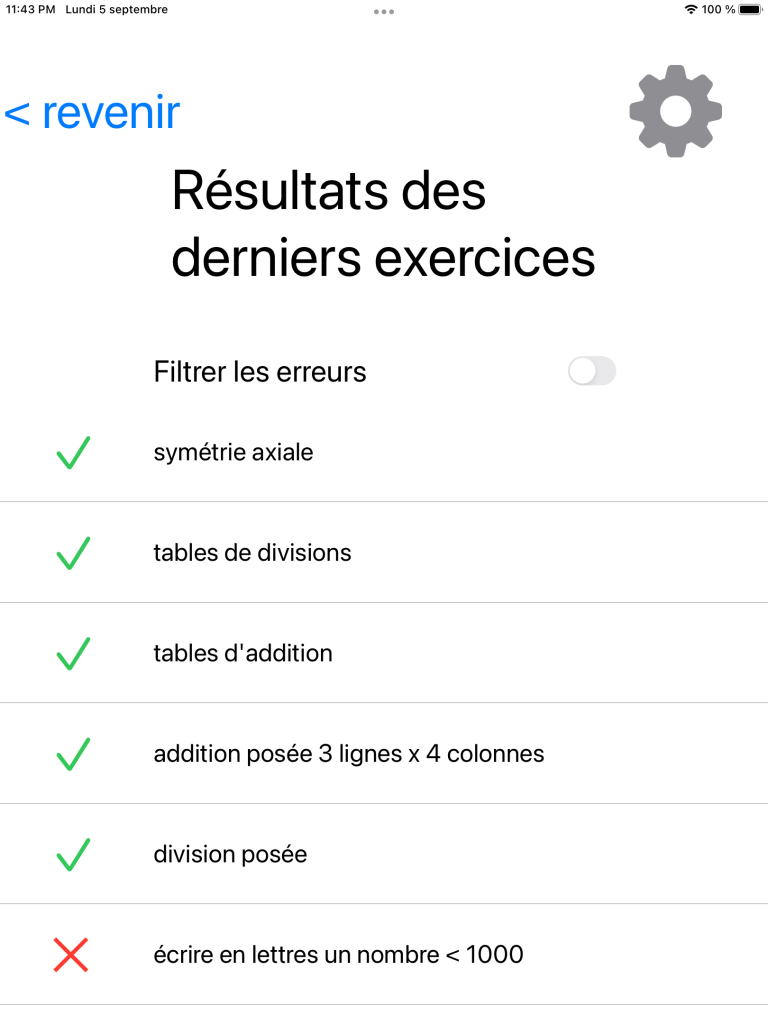
Task: Enable the Filtrer les erreurs switch
Action: click(x=591, y=372)
